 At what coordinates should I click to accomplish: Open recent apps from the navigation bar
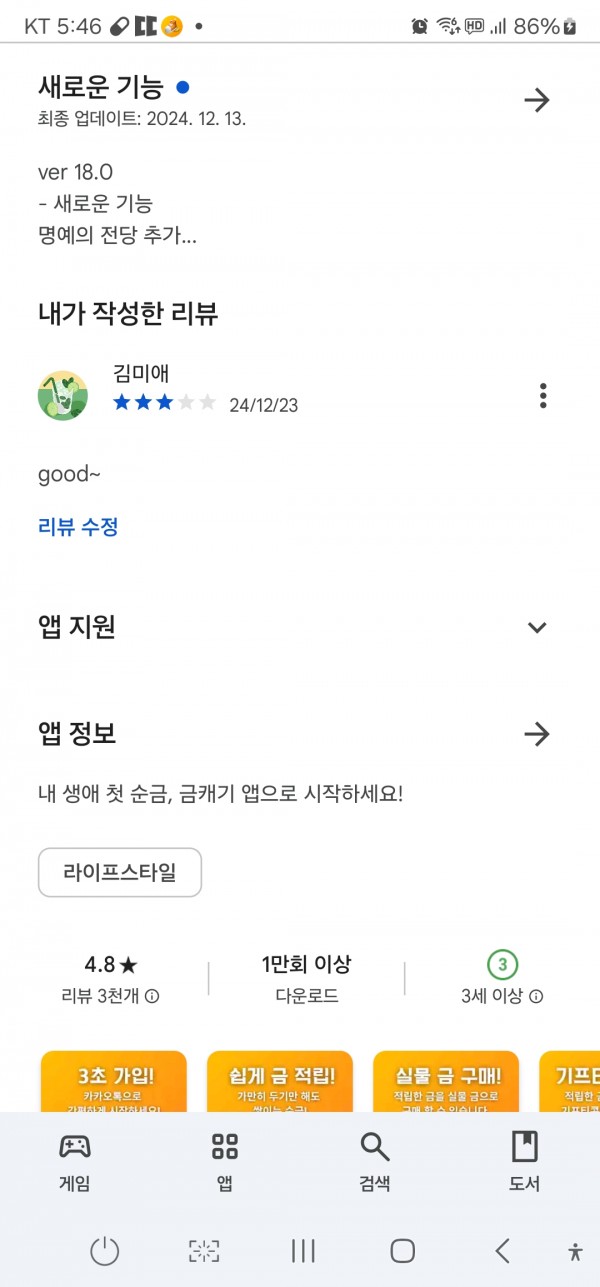coord(303,1250)
